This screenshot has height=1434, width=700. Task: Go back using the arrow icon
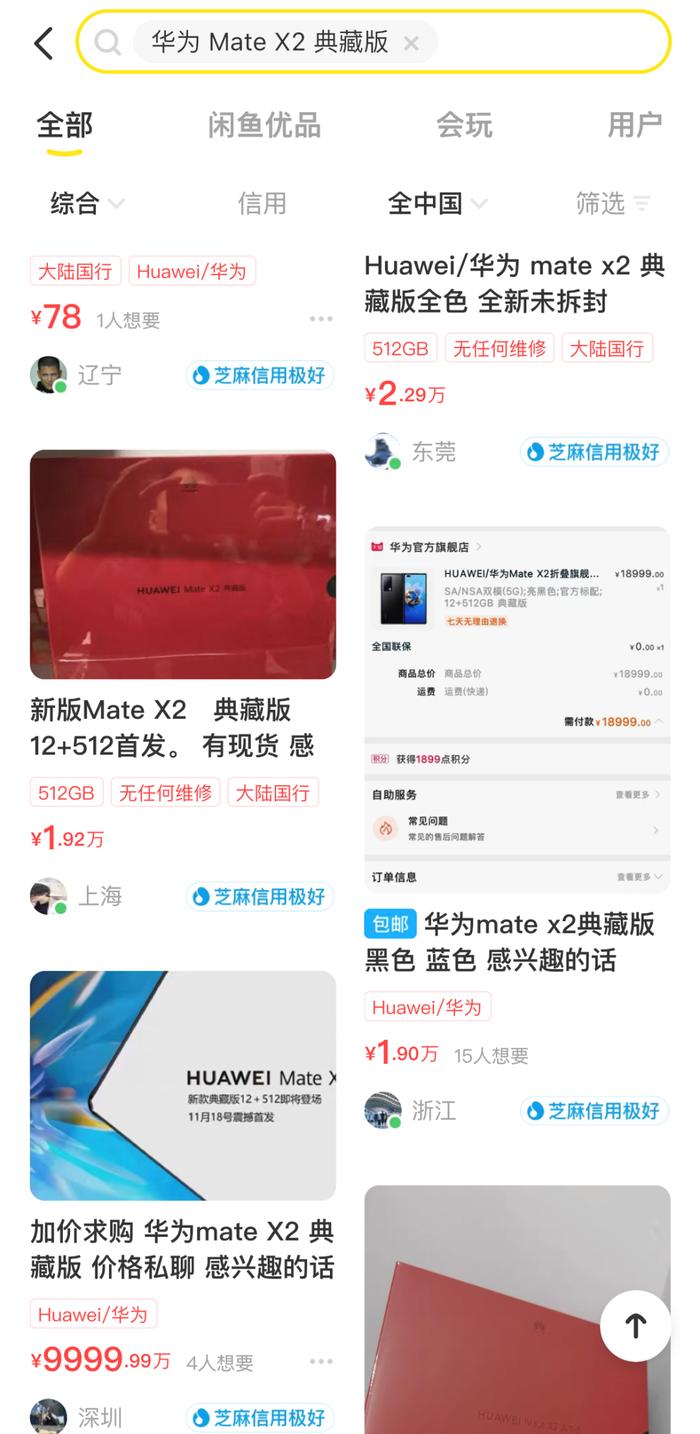pyautogui.click(x=43, y=43)
